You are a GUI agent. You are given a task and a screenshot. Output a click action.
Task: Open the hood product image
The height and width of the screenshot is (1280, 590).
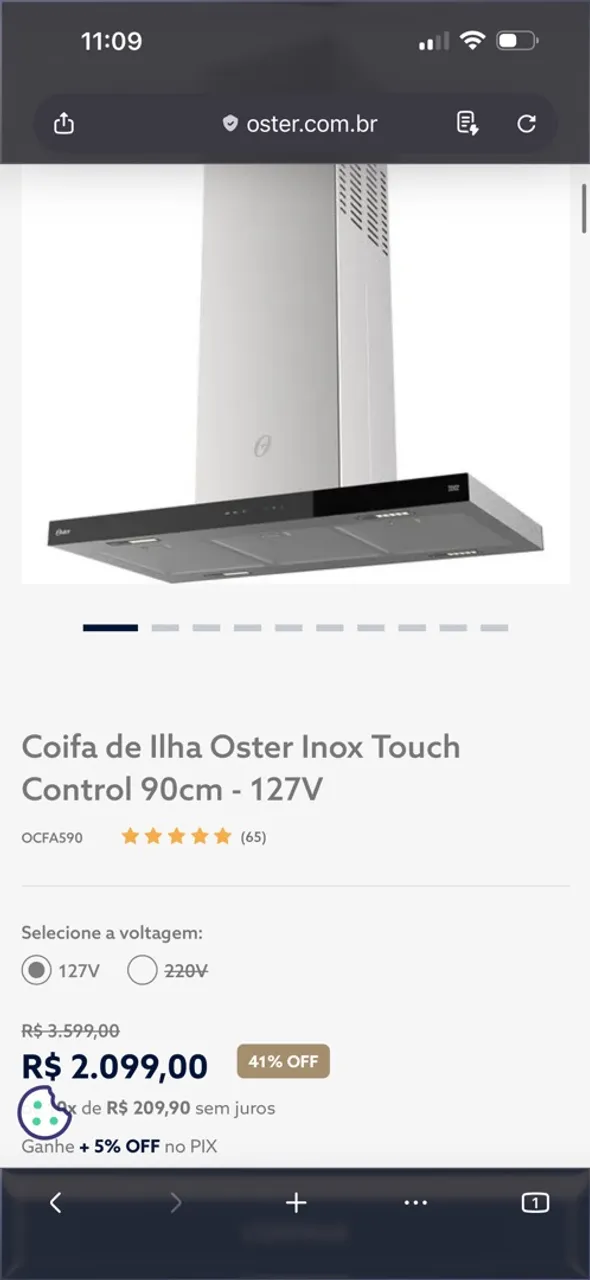[x=296, y=374]
